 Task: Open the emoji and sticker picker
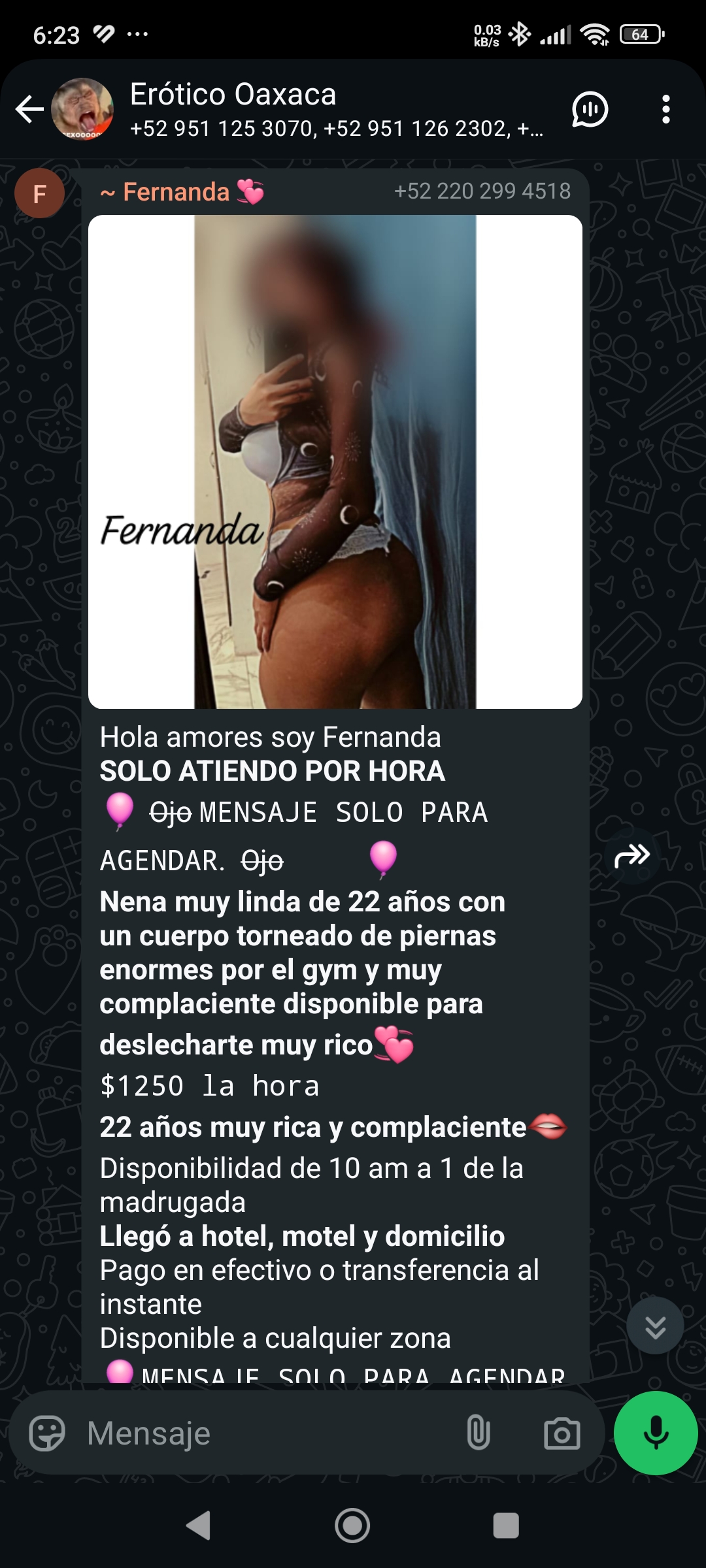(x=47, y=1433)
